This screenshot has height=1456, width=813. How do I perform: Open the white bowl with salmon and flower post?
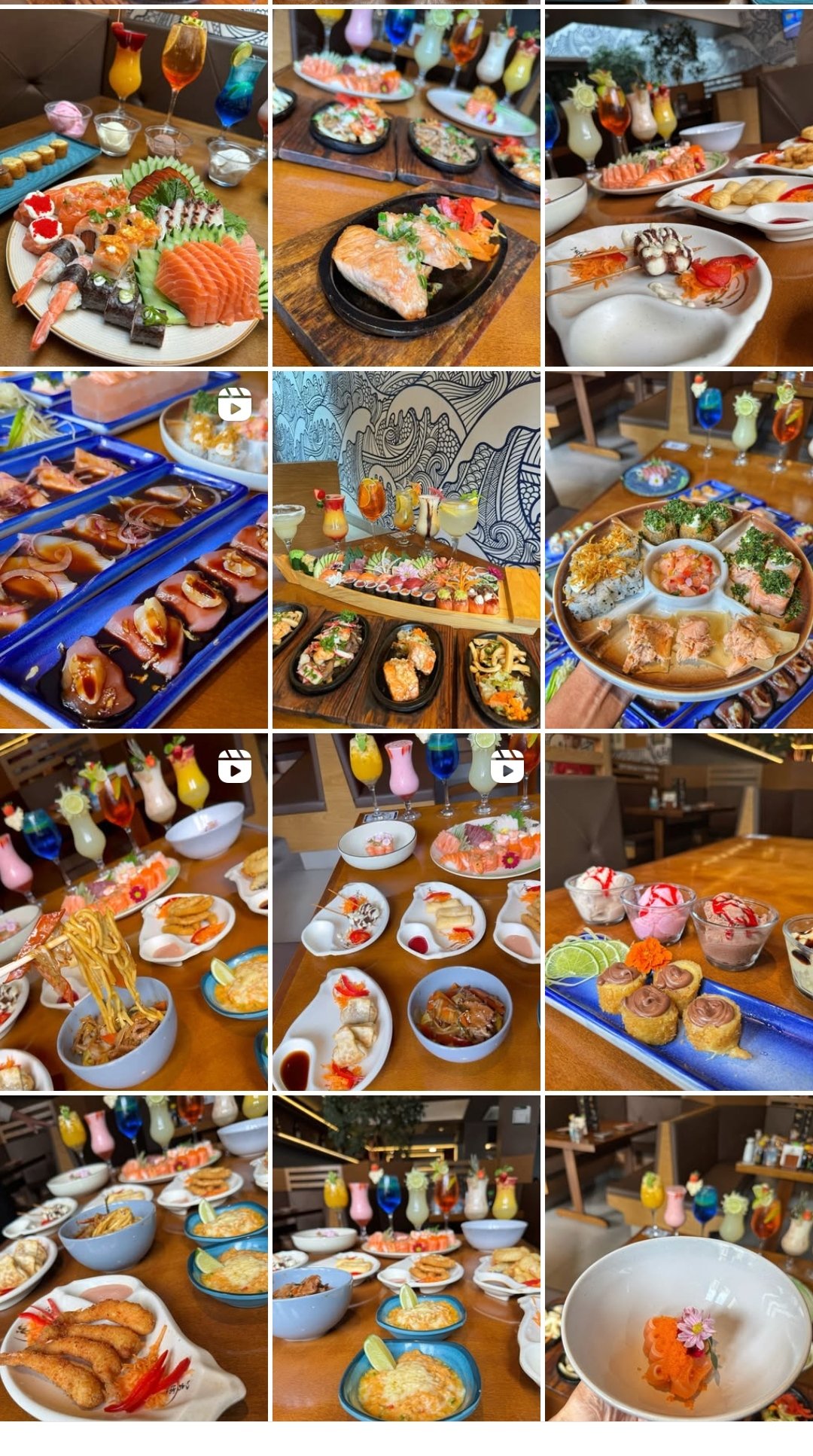[x=679, y=1258]
